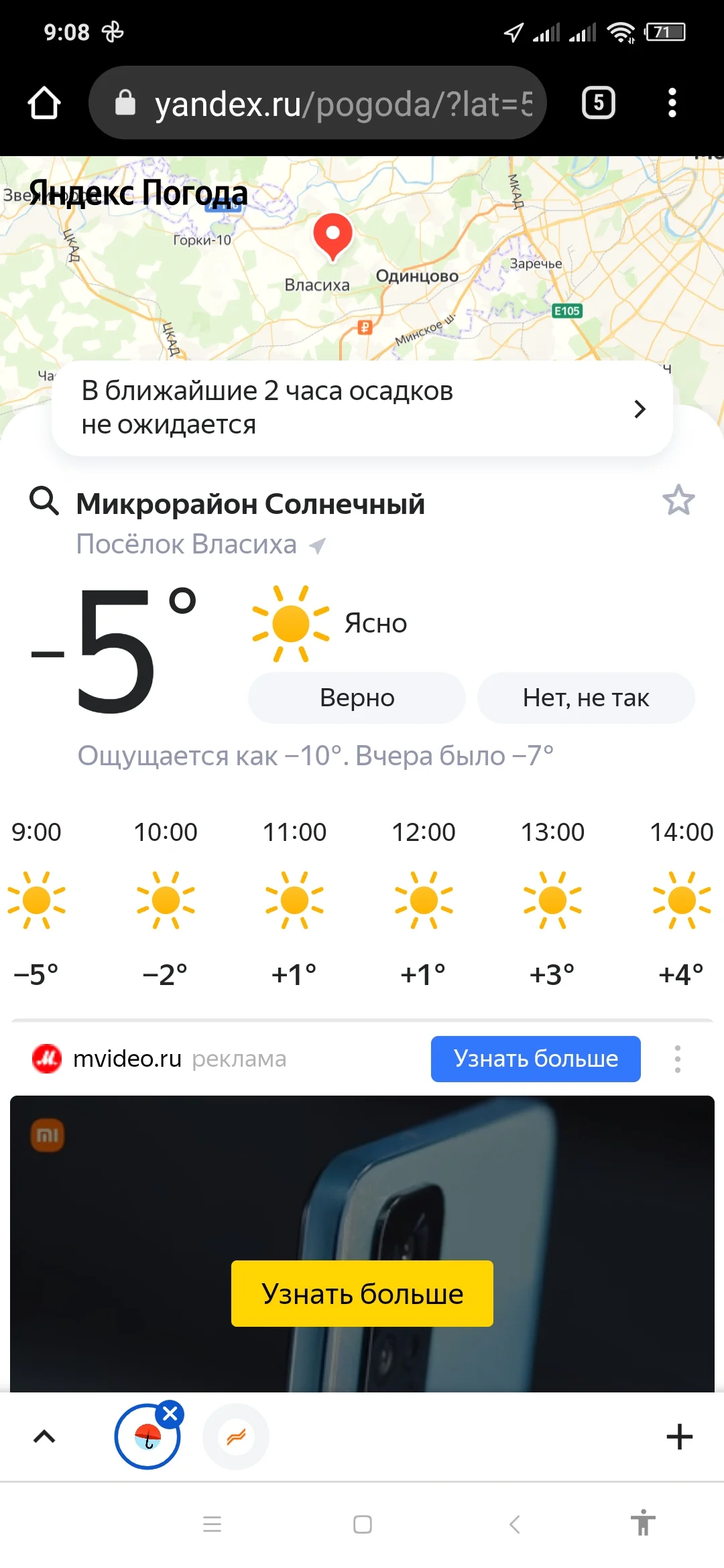Collapse the bottom tab bar with up chevron
The height and width of the screenshot is (1568, 724).
(x=44, y=1437)
